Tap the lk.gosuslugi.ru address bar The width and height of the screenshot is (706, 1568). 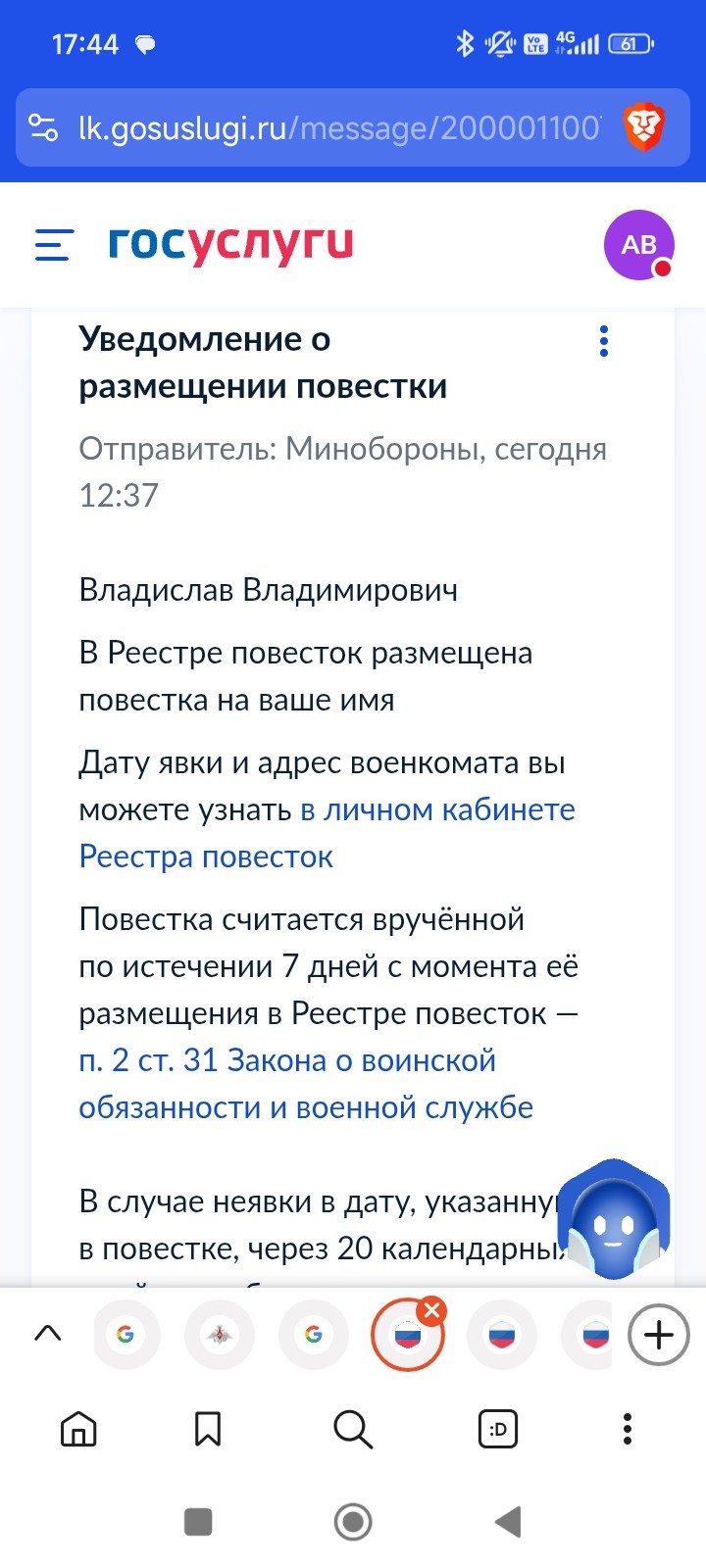pyautogui.click(x=338, y=127)
